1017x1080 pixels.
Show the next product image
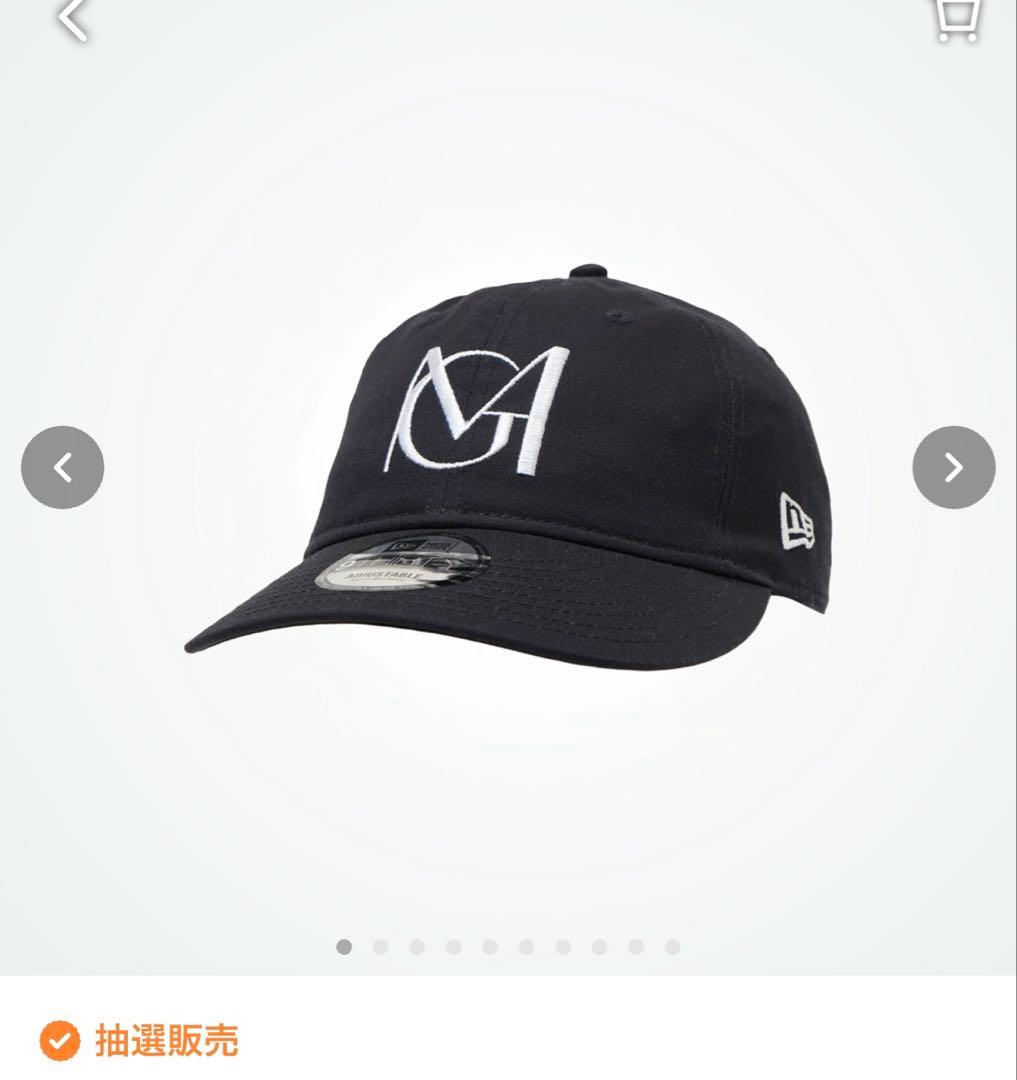[953, 467]
